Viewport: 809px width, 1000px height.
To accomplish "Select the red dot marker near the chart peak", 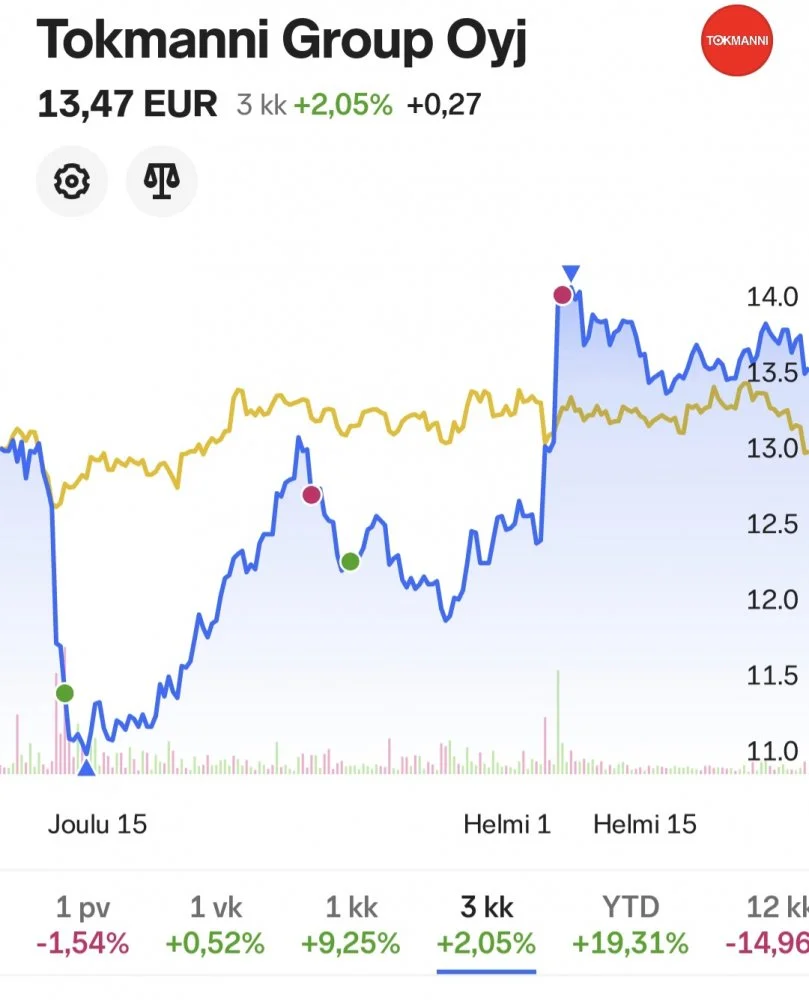I will pos(562,295).
